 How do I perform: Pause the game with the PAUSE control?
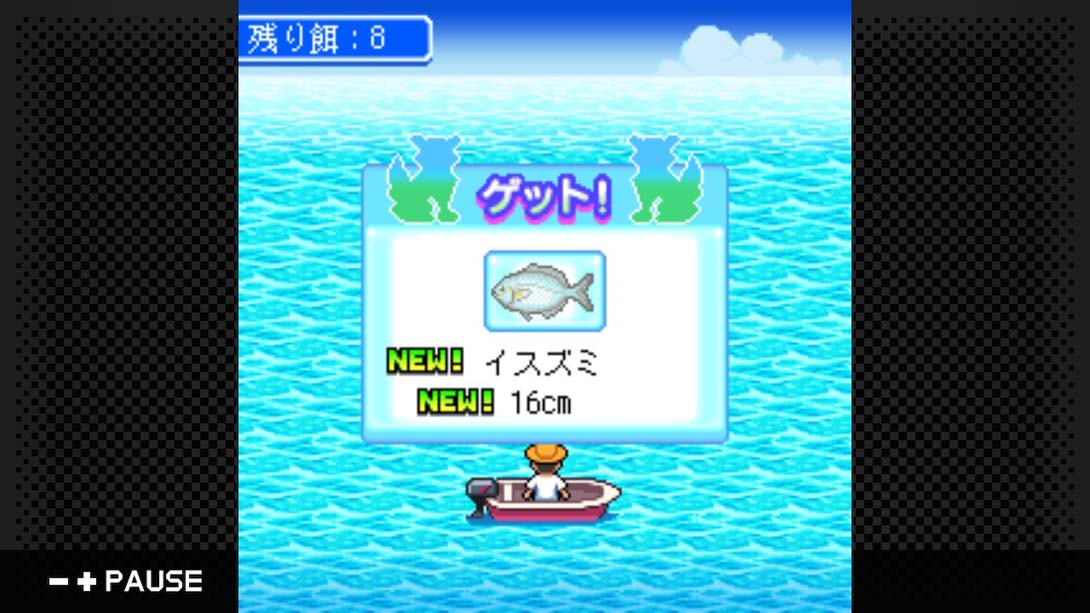click(x=126, y=581)
